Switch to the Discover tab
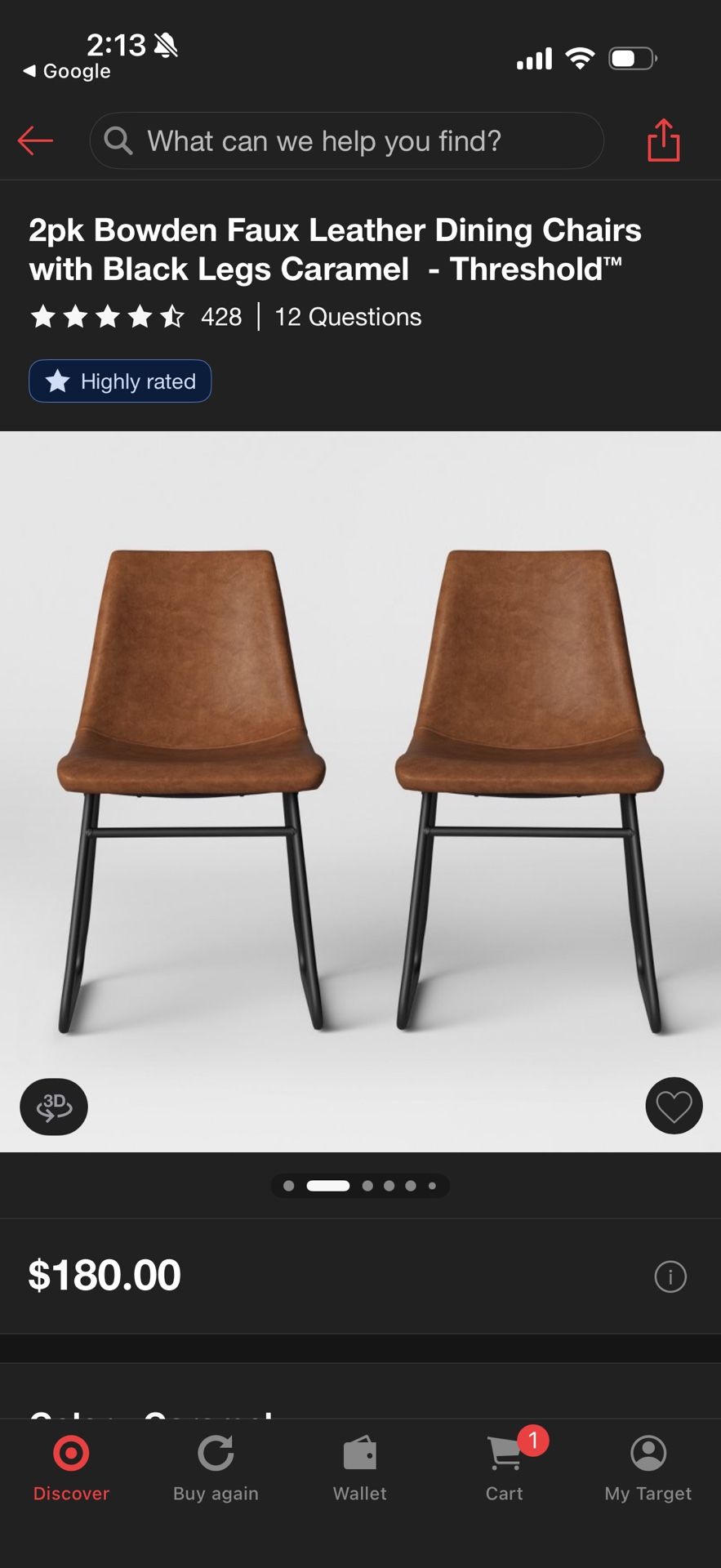 71,1468
